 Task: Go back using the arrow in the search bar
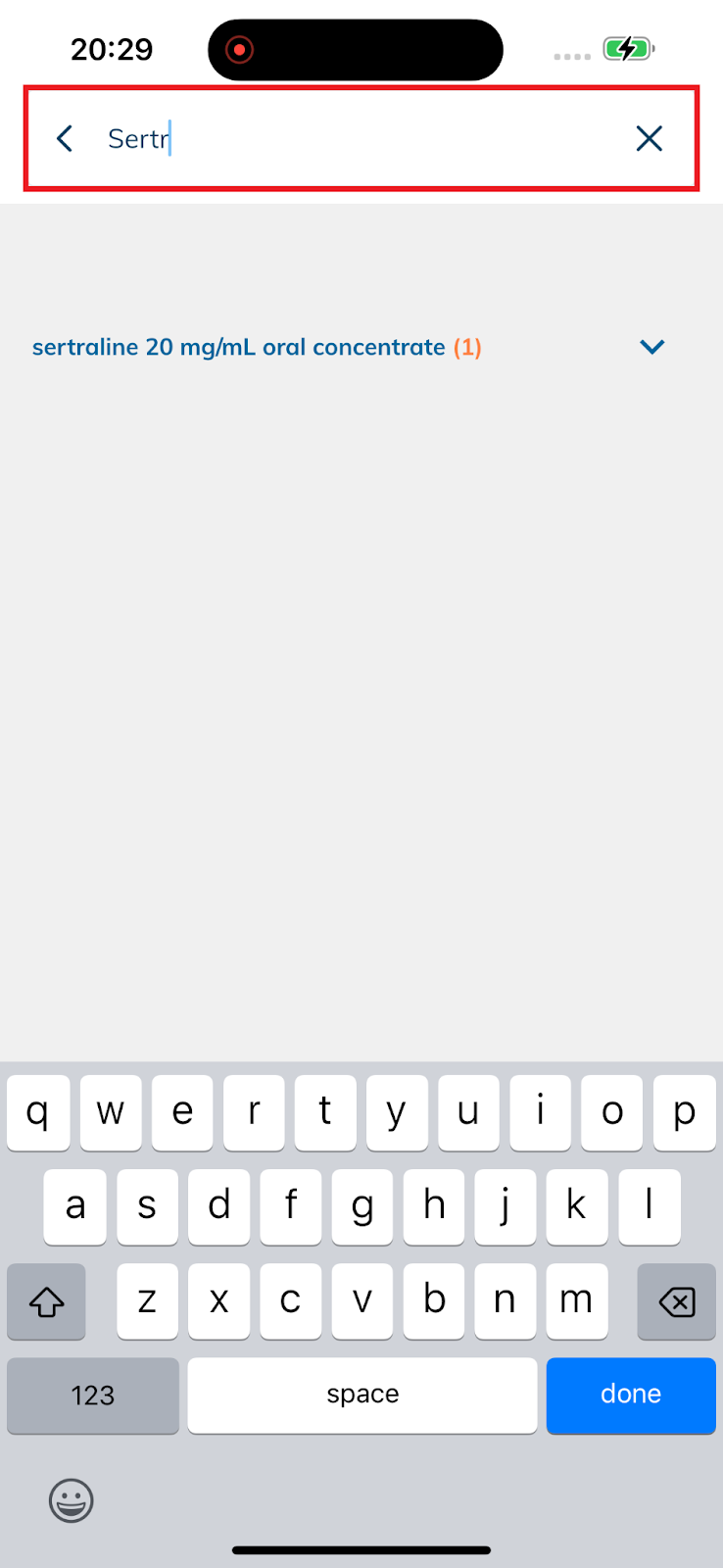coord(65,139)
